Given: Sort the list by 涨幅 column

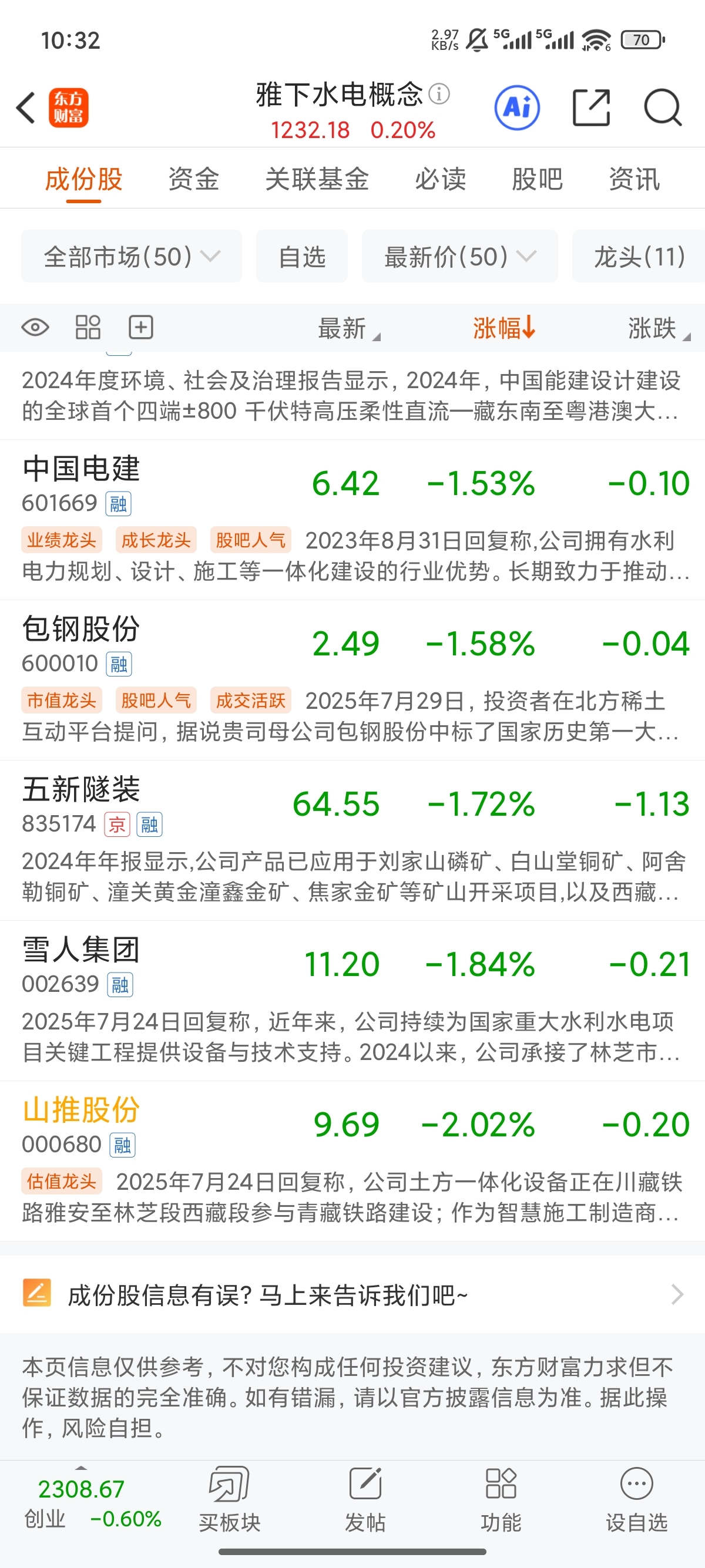Looking at the screenshot, I should (x=504, y=328).
